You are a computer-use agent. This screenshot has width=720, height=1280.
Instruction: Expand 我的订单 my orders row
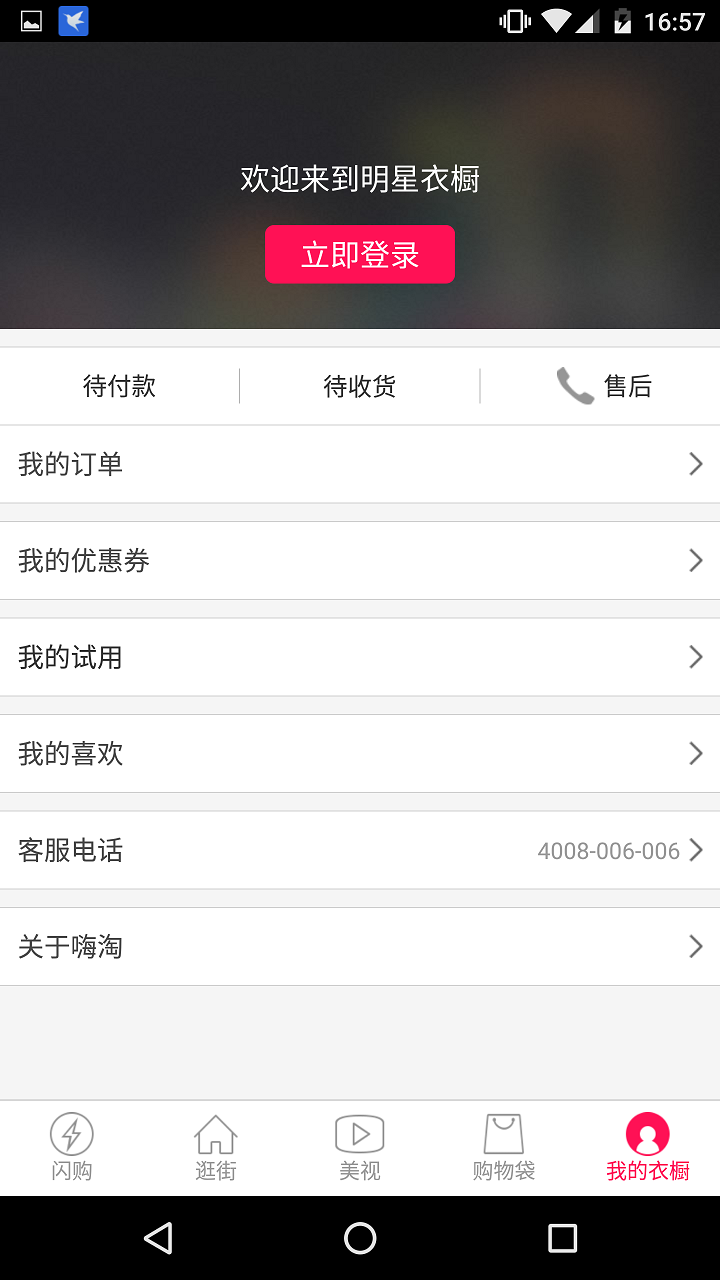(360, 463)
